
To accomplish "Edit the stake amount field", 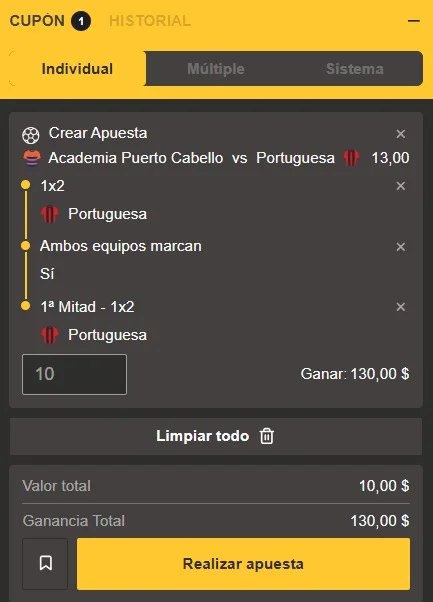I will coord(74,374).
